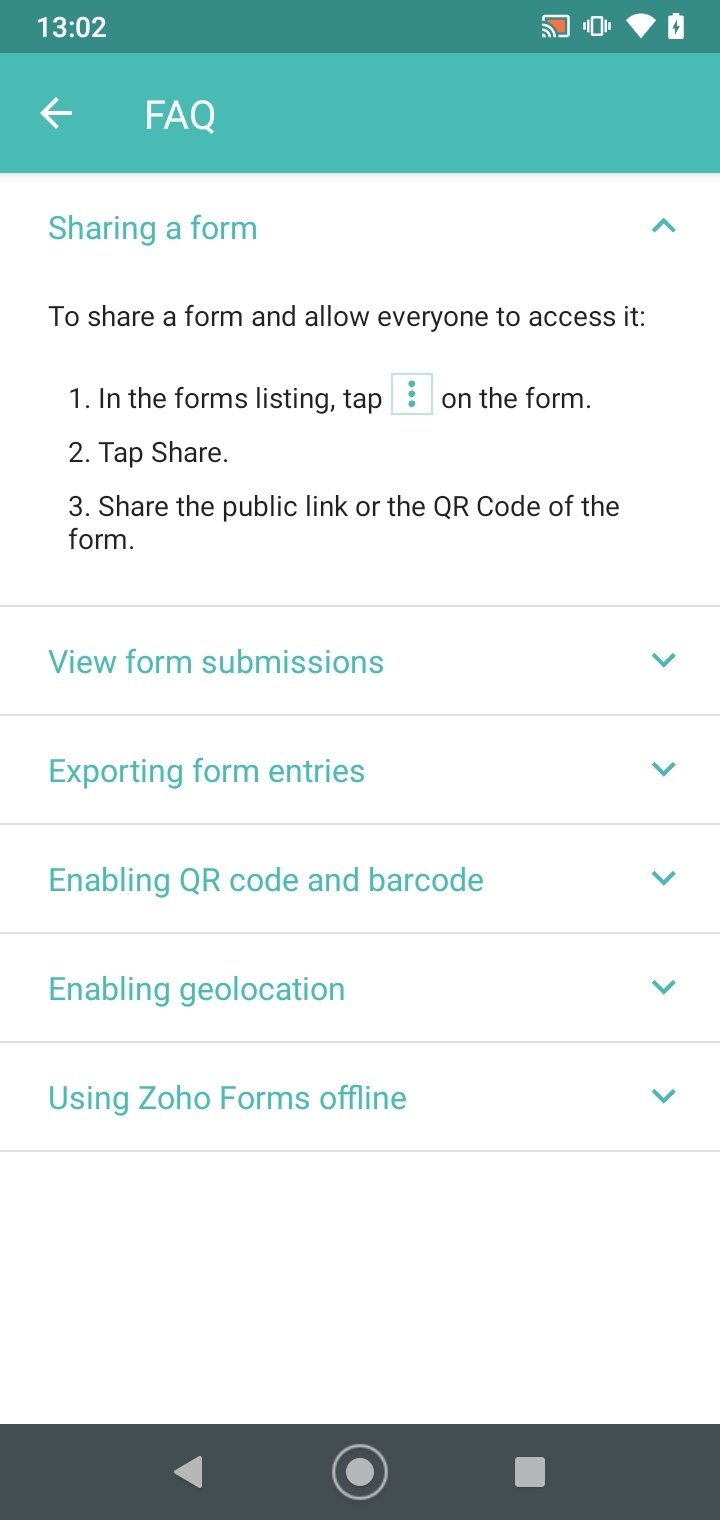Open recent apps from navigation bar
This screenshot has width=720, height=1520.
pyautogui.click(x=529, y=1472)
